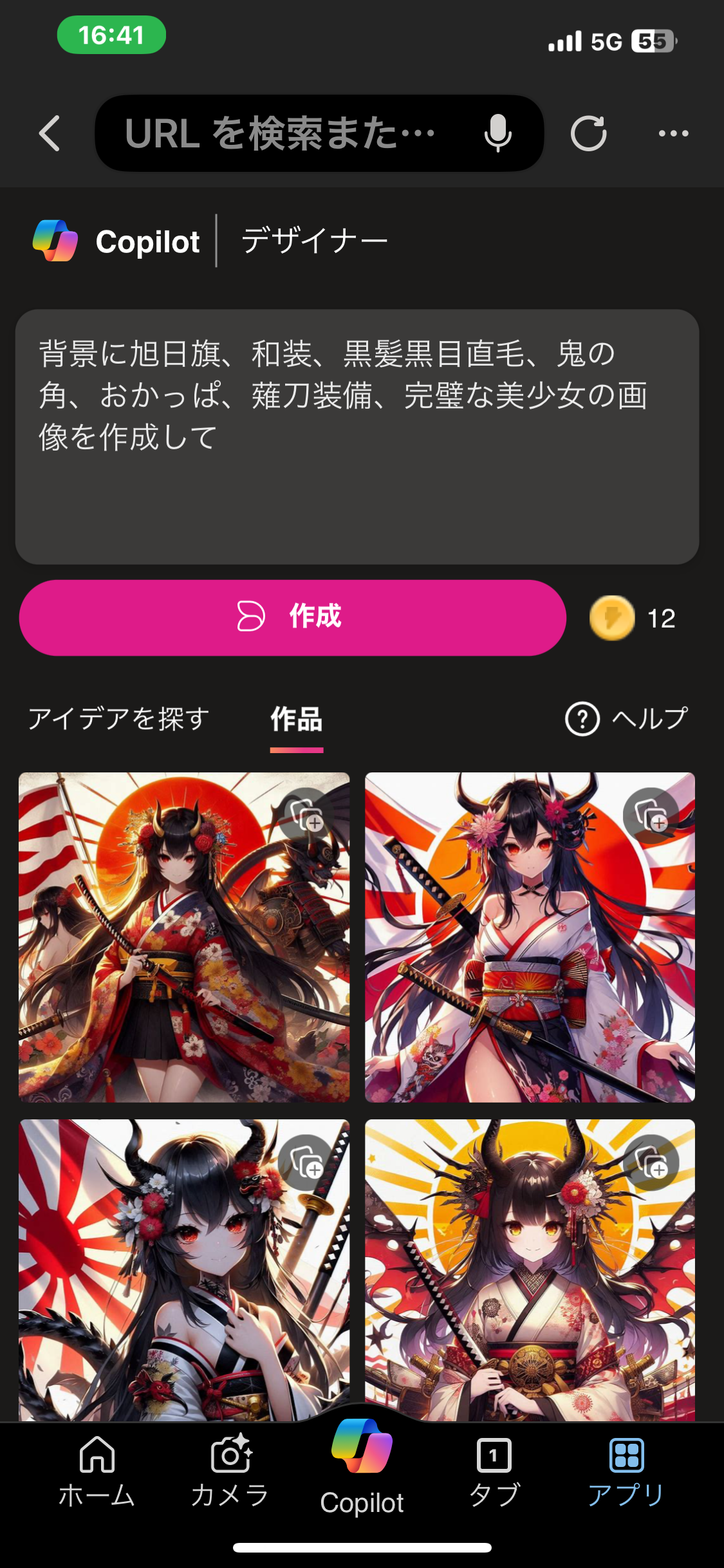
Task: Open the three-dot overflow menu
Action: click(673, 133)
